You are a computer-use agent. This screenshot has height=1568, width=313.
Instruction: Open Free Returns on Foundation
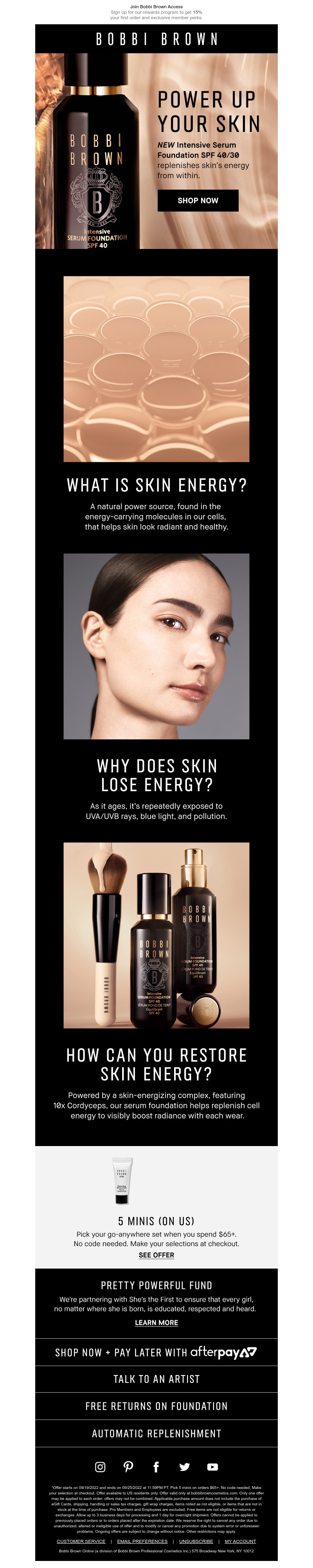point(156,1406)
